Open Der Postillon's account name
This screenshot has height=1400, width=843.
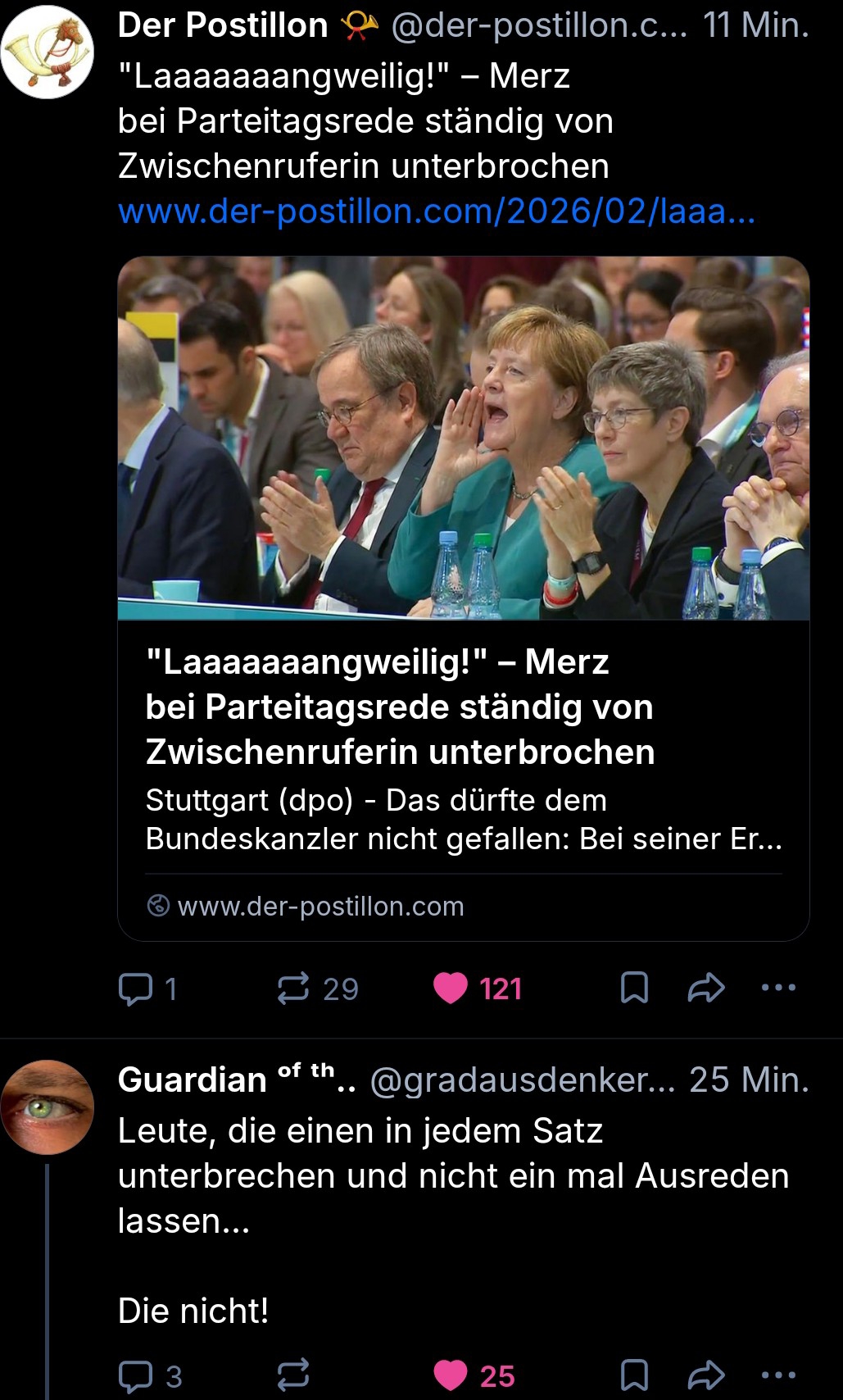coord(223,25)
